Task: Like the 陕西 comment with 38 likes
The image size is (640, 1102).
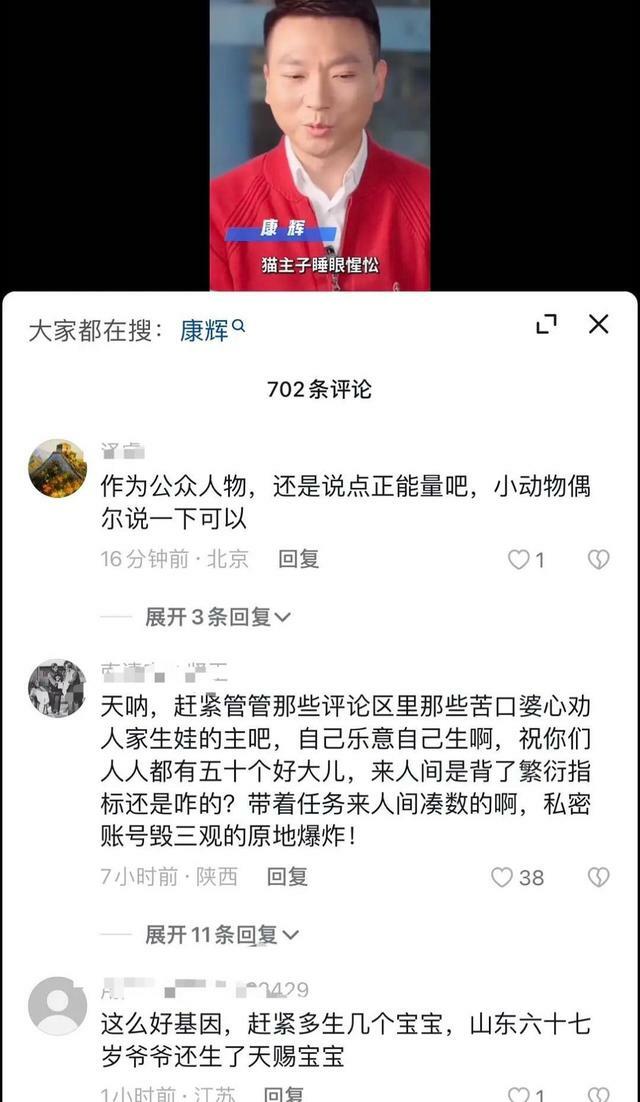Action: [x=503, y=877]
